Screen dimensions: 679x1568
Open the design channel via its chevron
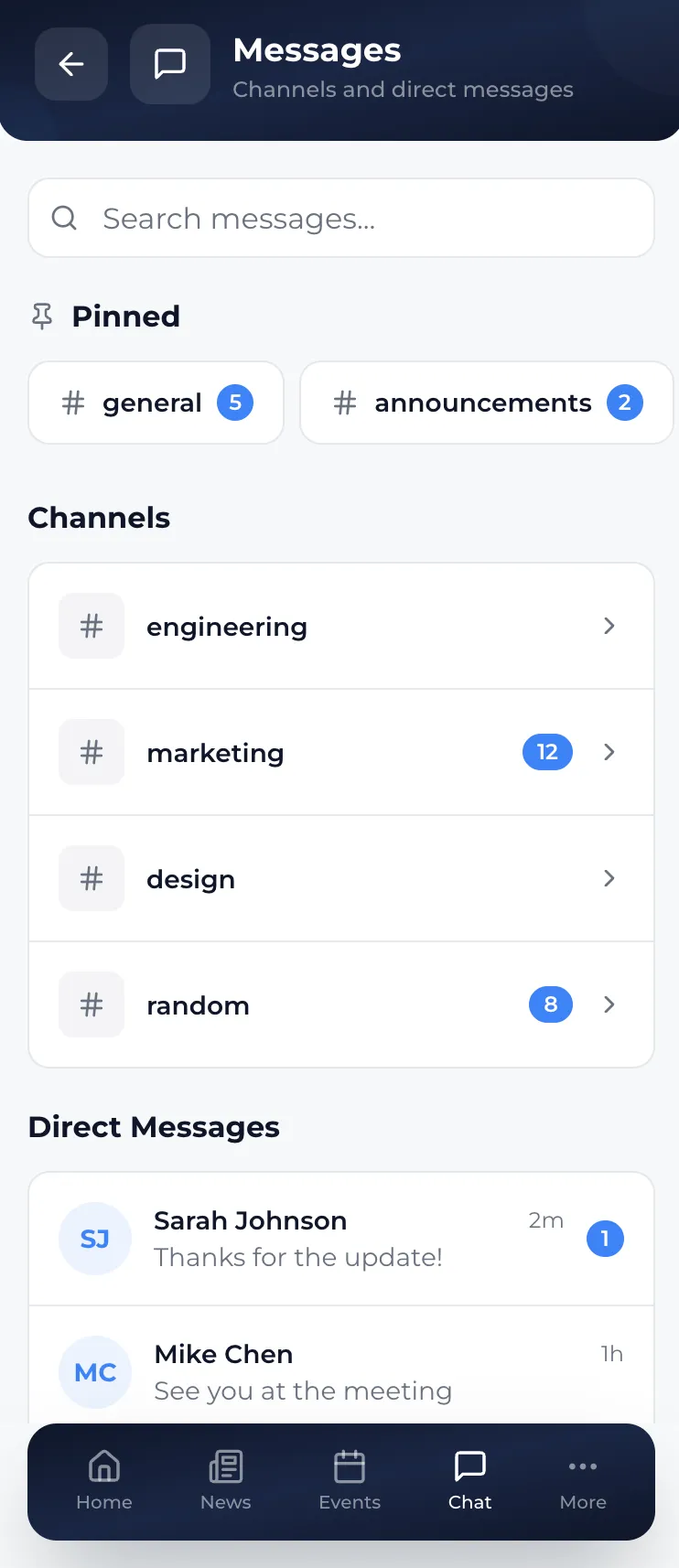click(x=609, y=878)
